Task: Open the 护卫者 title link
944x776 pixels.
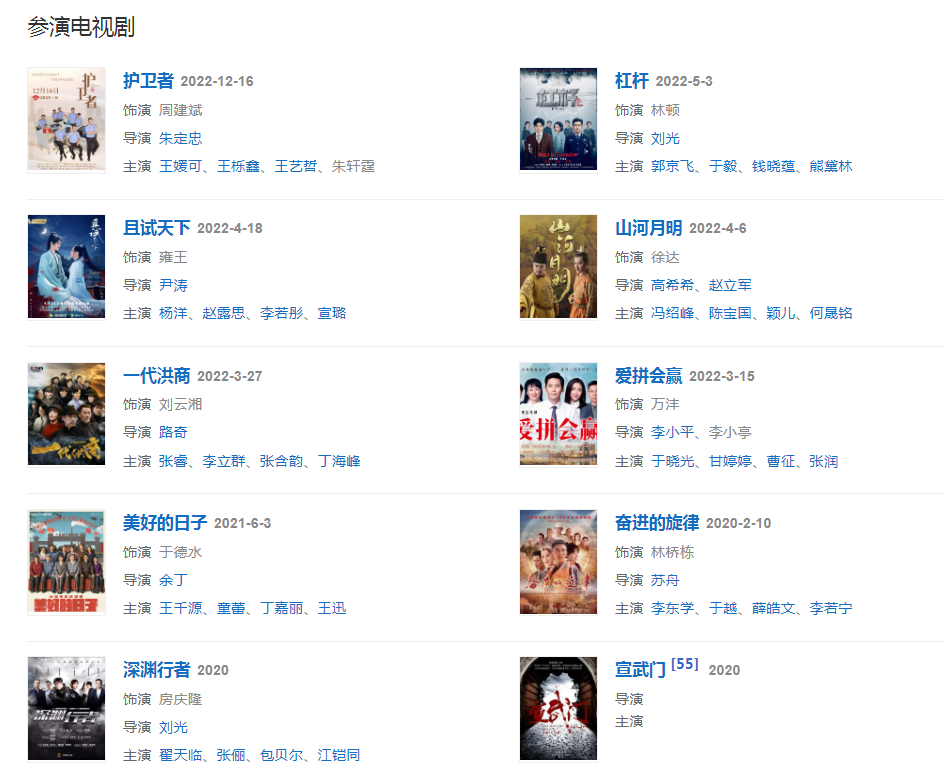Action: tap(148, 81)
